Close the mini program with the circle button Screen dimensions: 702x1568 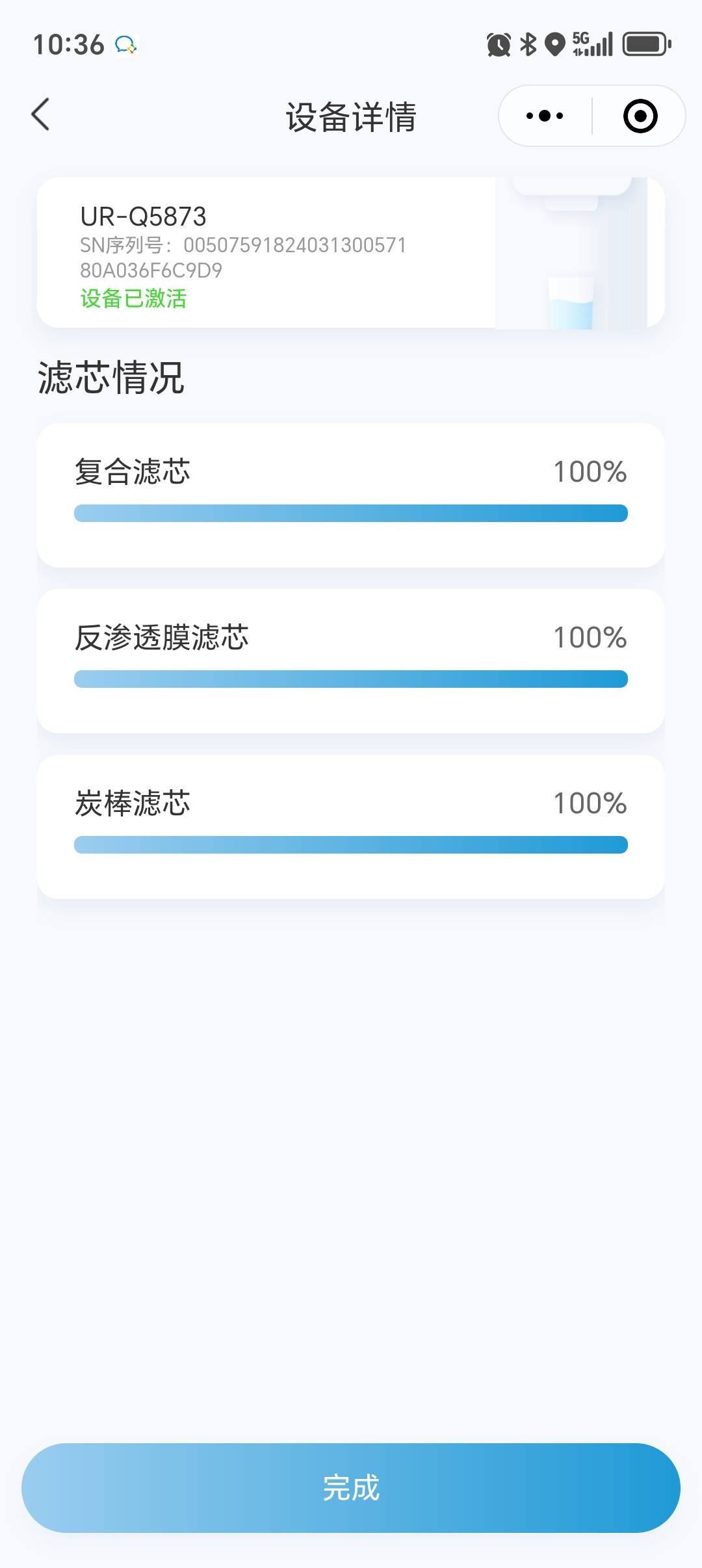[640, 116]
